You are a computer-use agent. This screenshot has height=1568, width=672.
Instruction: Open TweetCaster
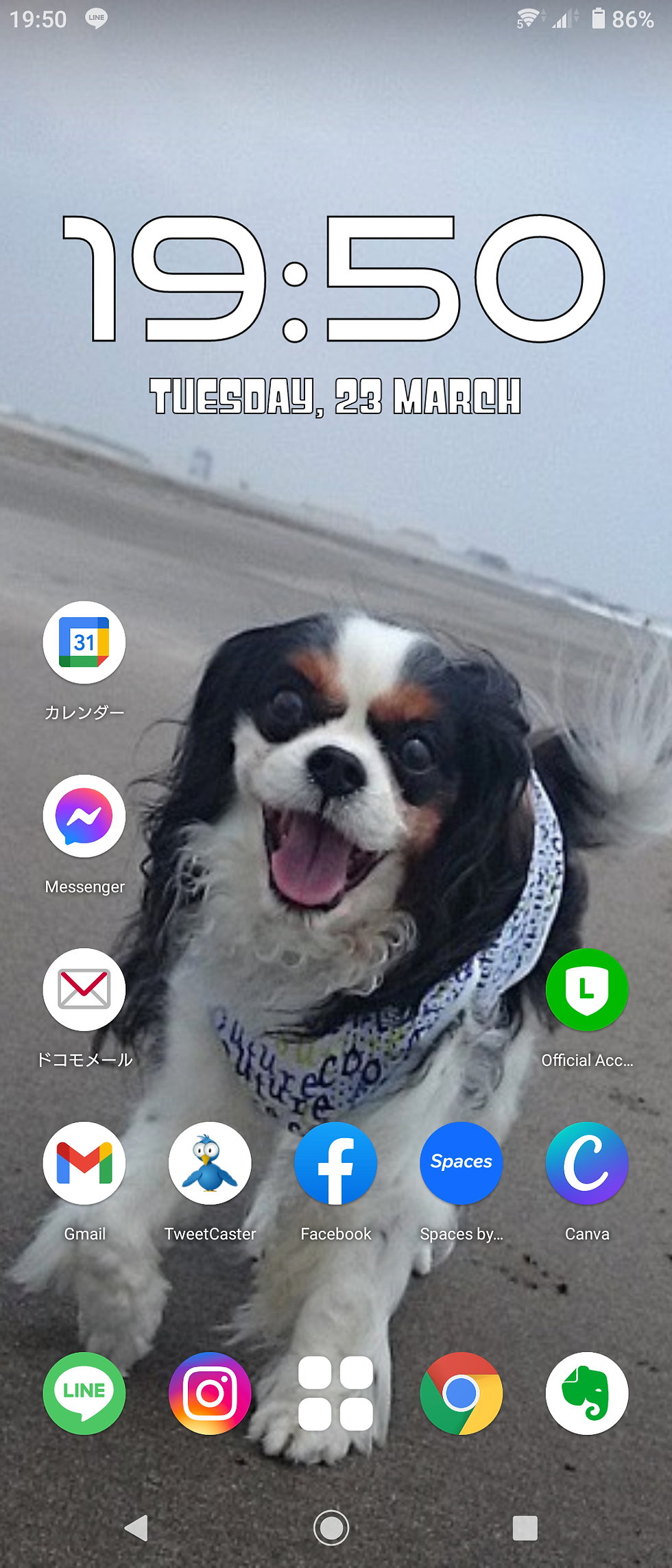coord(210,1163)
